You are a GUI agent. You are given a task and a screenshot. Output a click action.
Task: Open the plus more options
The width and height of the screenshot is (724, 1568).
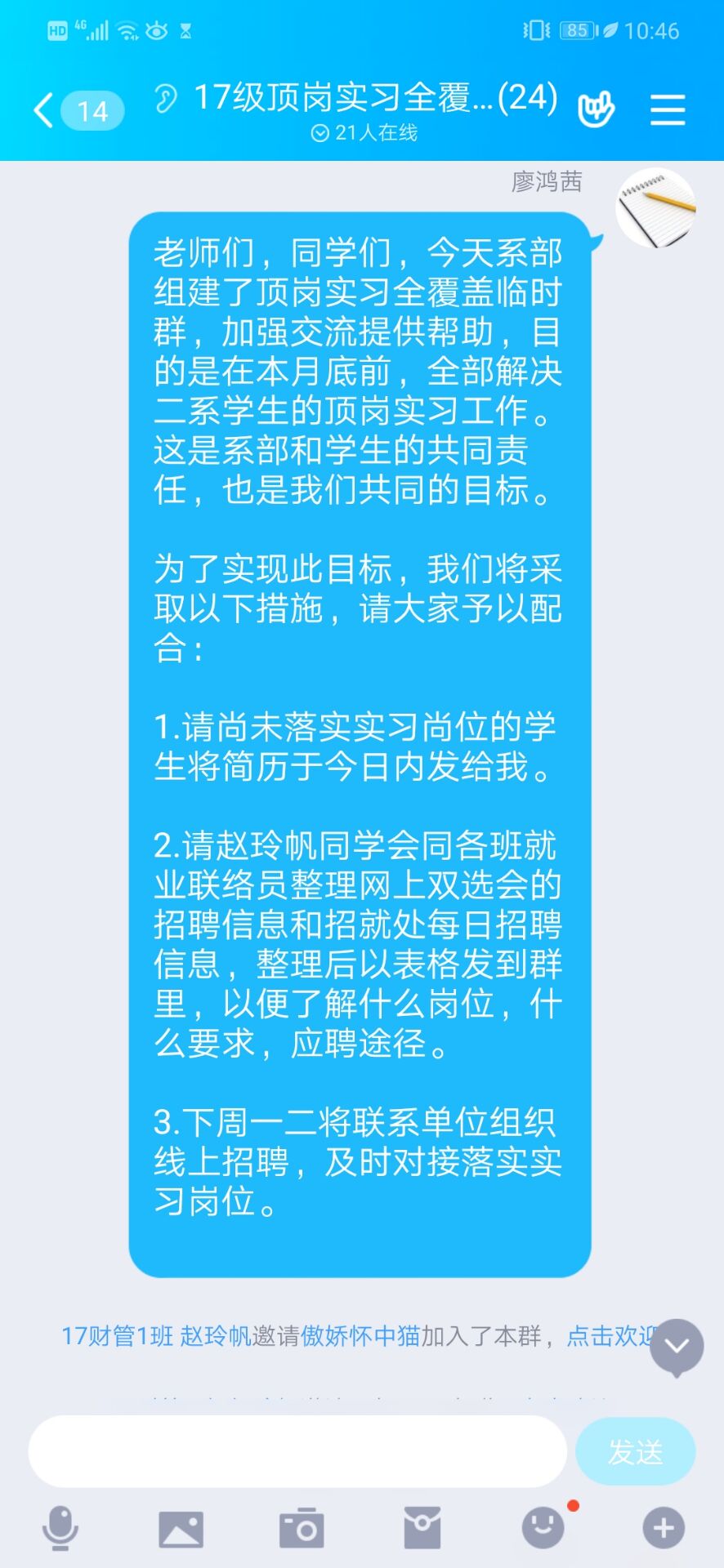coord(664,1528)
